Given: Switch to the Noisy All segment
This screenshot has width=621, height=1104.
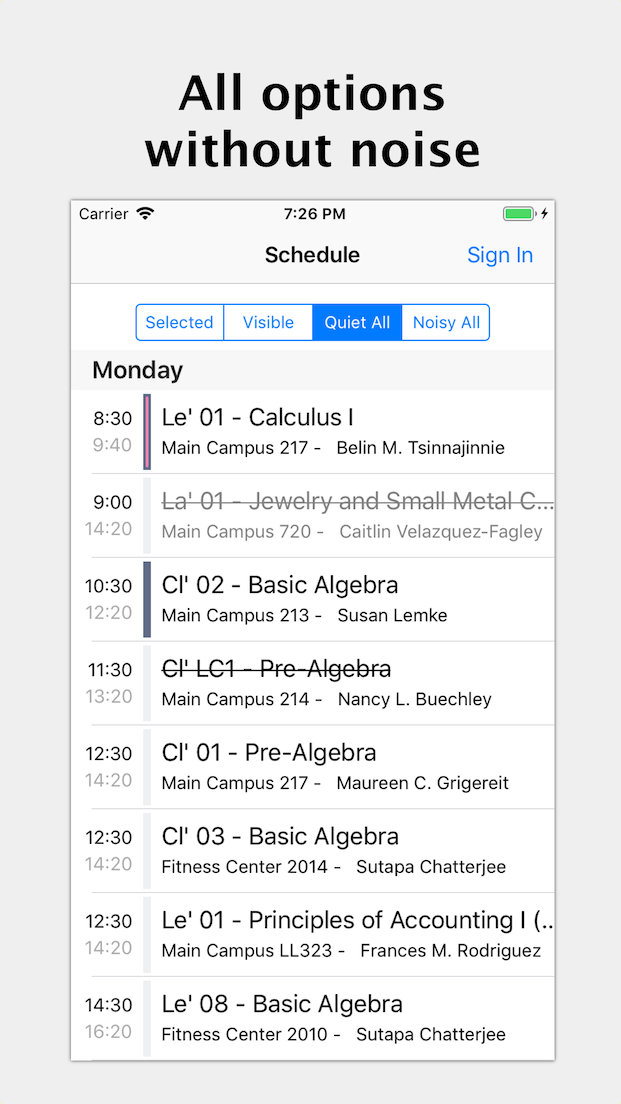Looking at the screenshot, I should 446,322.
